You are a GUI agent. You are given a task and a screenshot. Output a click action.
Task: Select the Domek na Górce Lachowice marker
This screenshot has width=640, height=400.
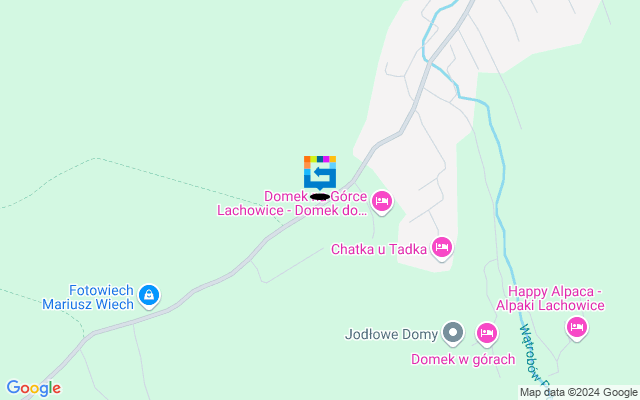pos(381,203)
